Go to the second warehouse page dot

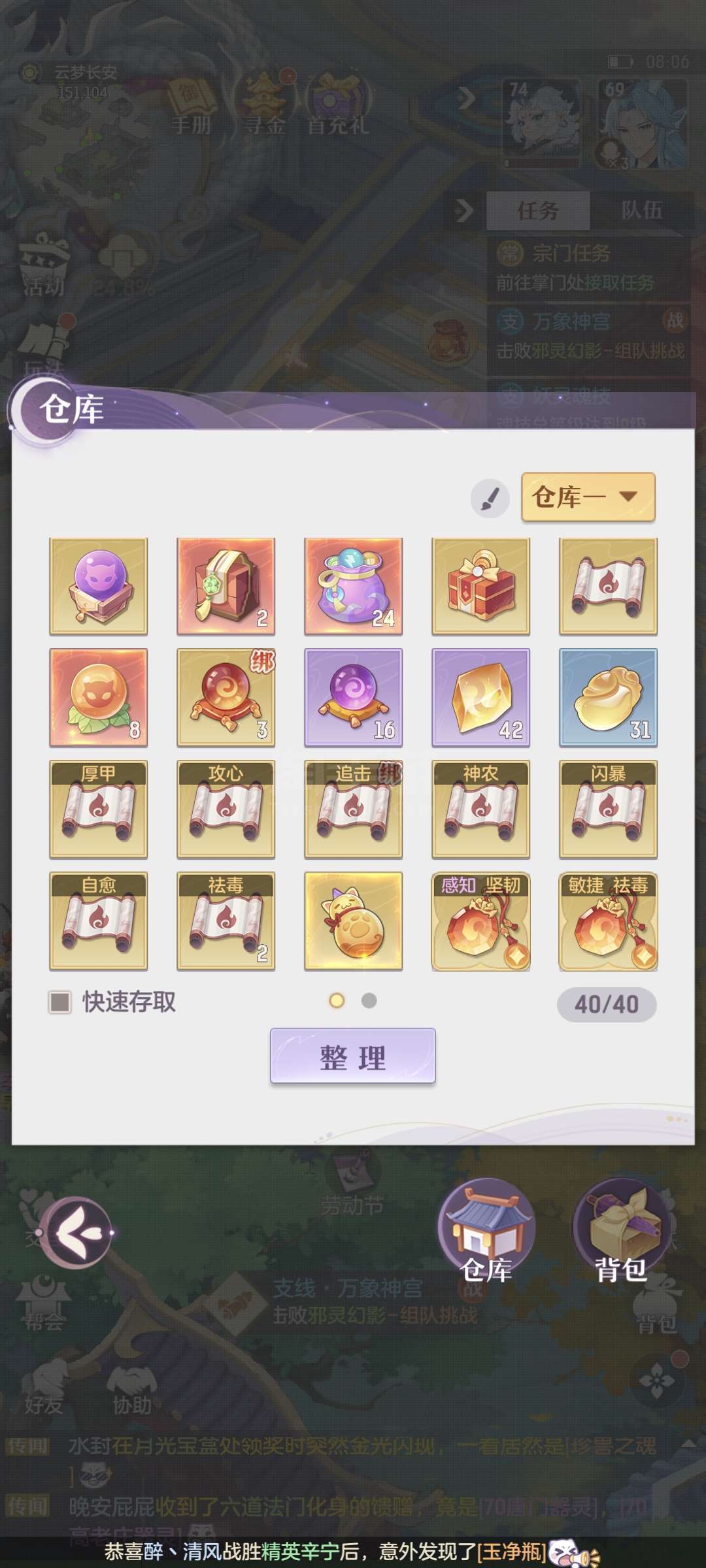click(x=369, y=1000)
